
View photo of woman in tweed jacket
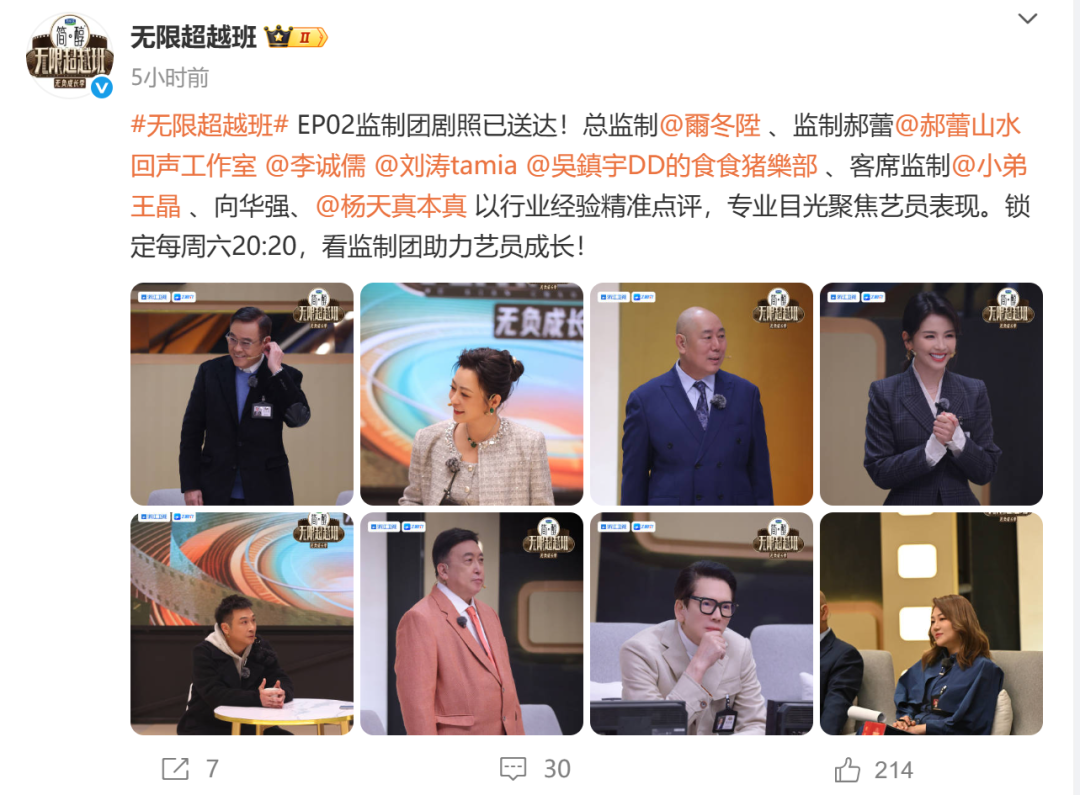(x=471, y=394)
